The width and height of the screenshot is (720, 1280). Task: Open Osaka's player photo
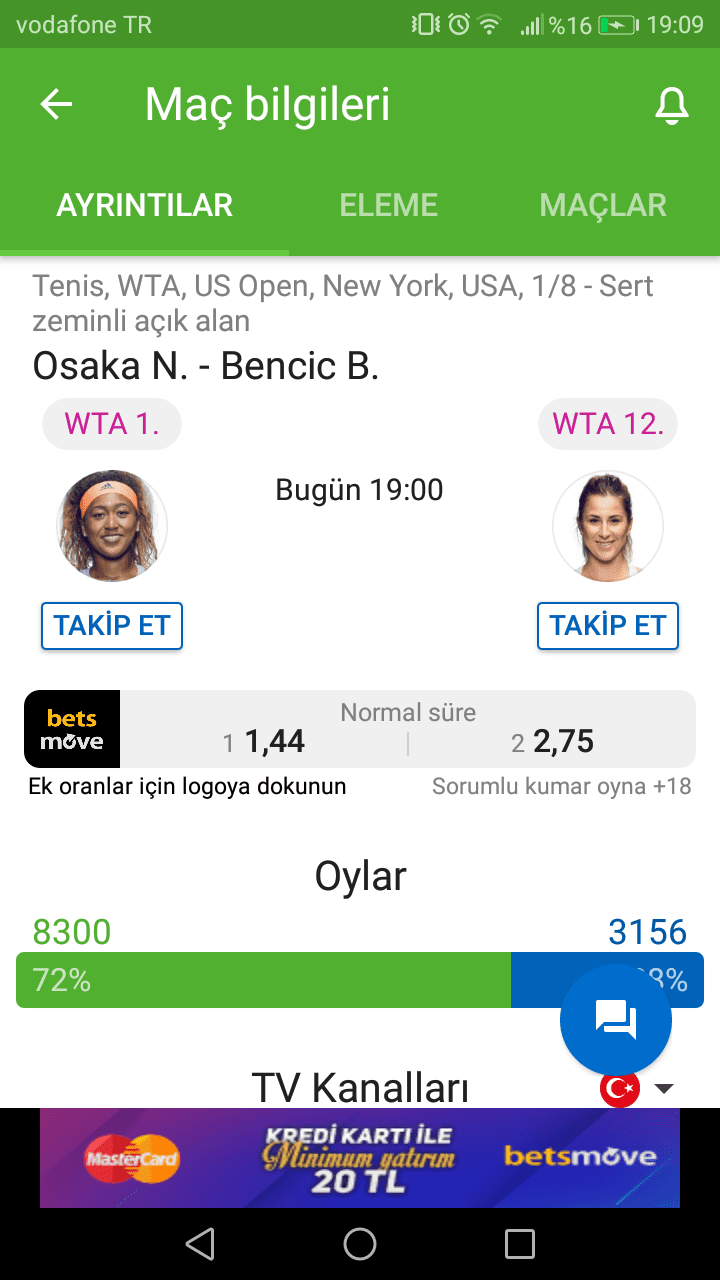[x=112, y=526]
